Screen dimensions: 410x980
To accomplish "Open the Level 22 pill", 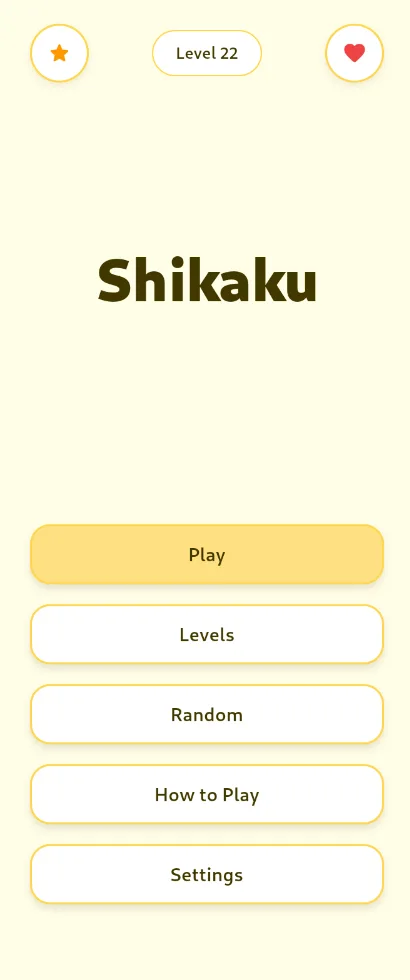I will click(207, 53).
